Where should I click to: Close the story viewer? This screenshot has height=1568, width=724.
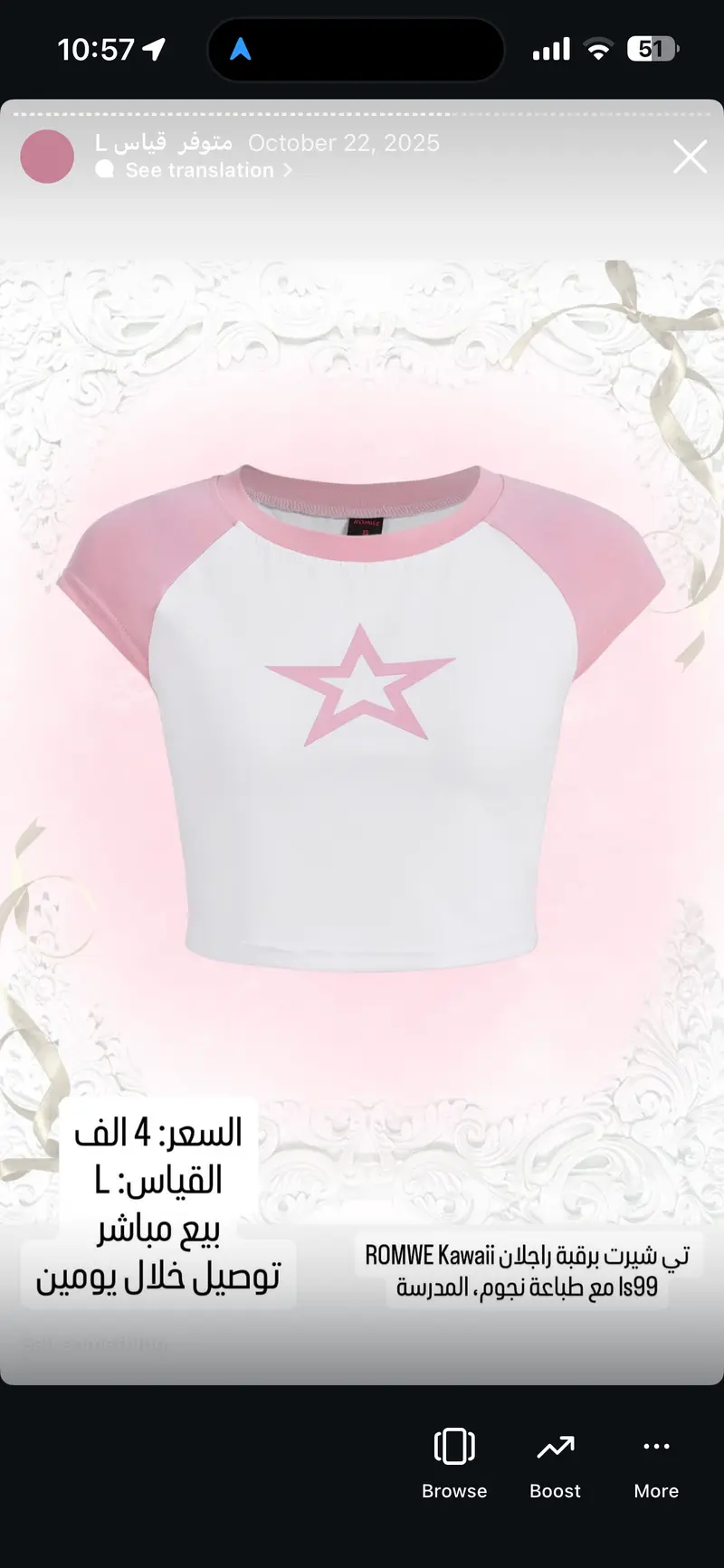click(x=690, y=157)
